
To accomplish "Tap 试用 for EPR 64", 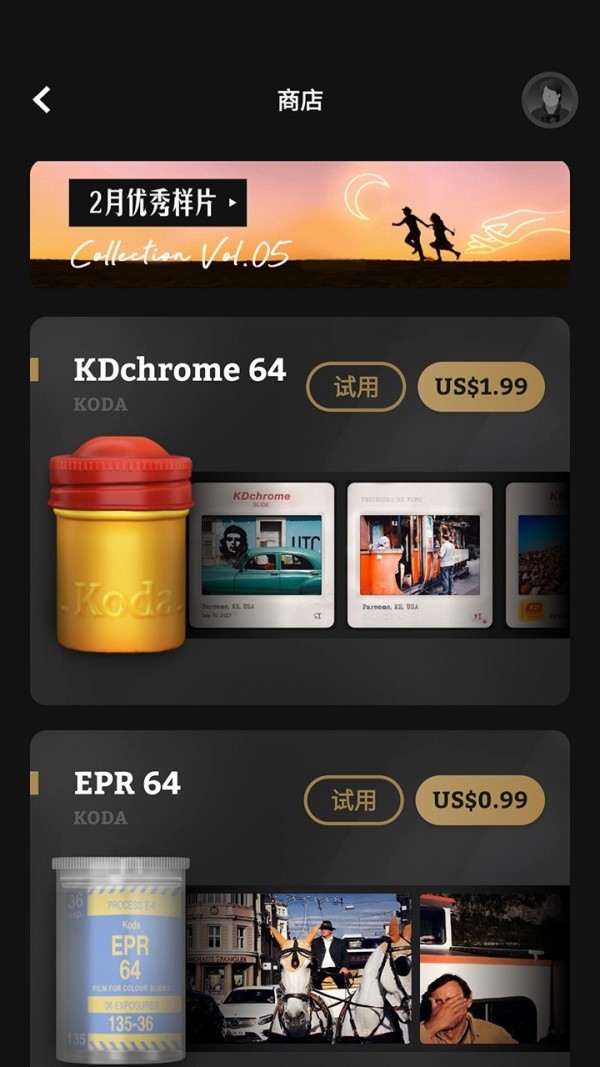I will [353, 800].
